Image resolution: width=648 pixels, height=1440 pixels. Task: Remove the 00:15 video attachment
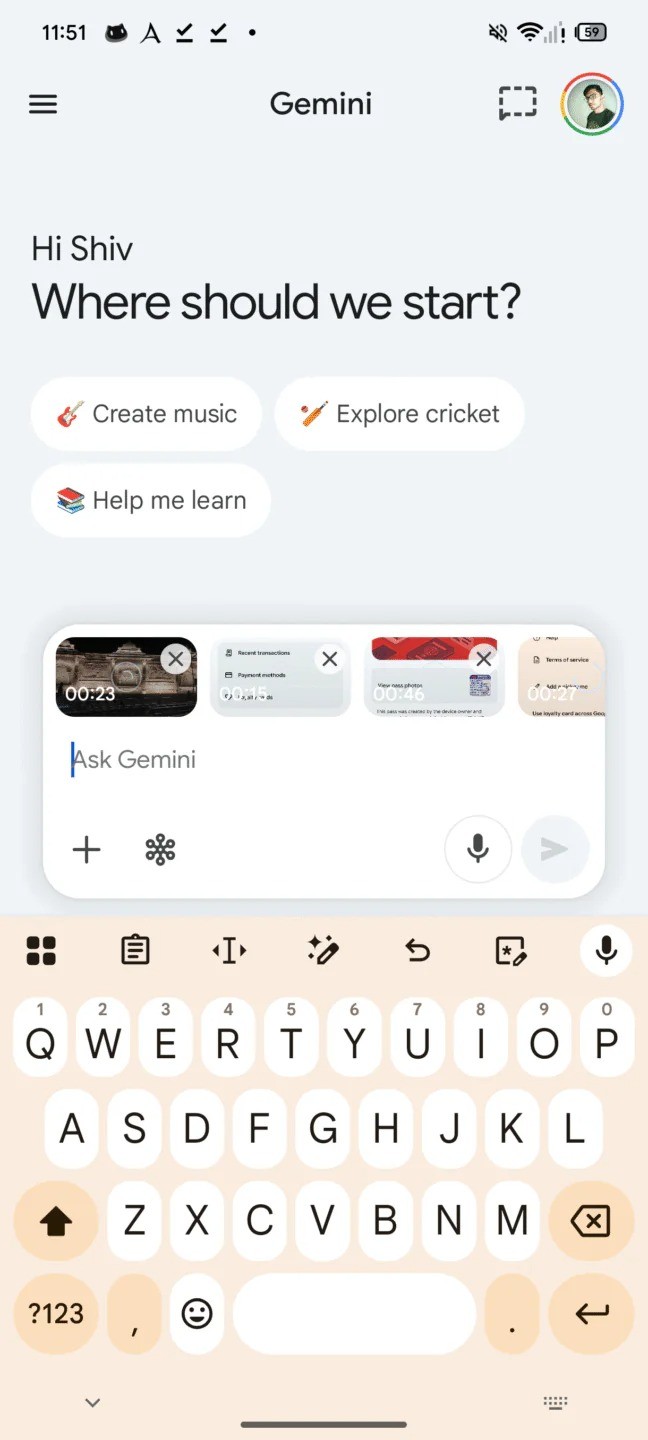coord(329,659)
